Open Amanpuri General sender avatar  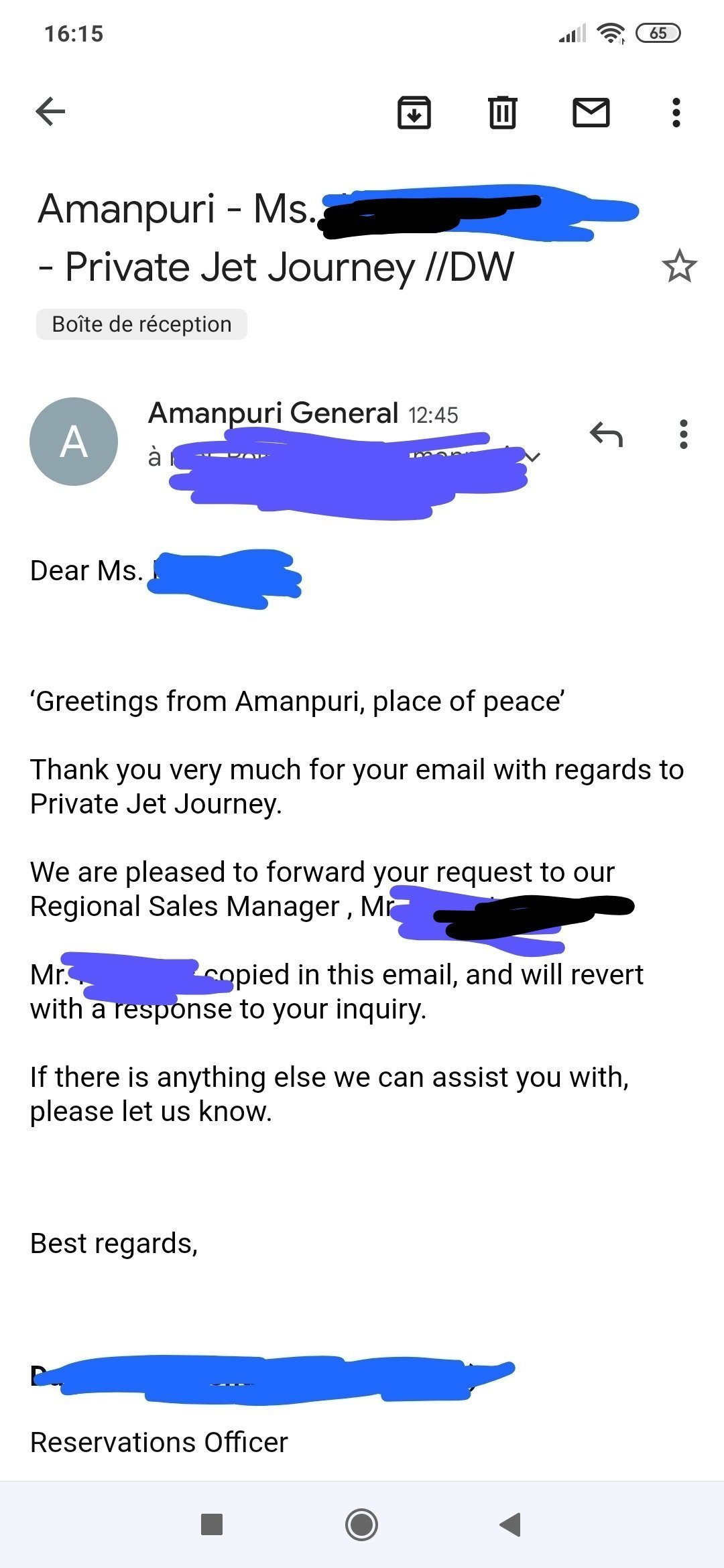point(74,442)
